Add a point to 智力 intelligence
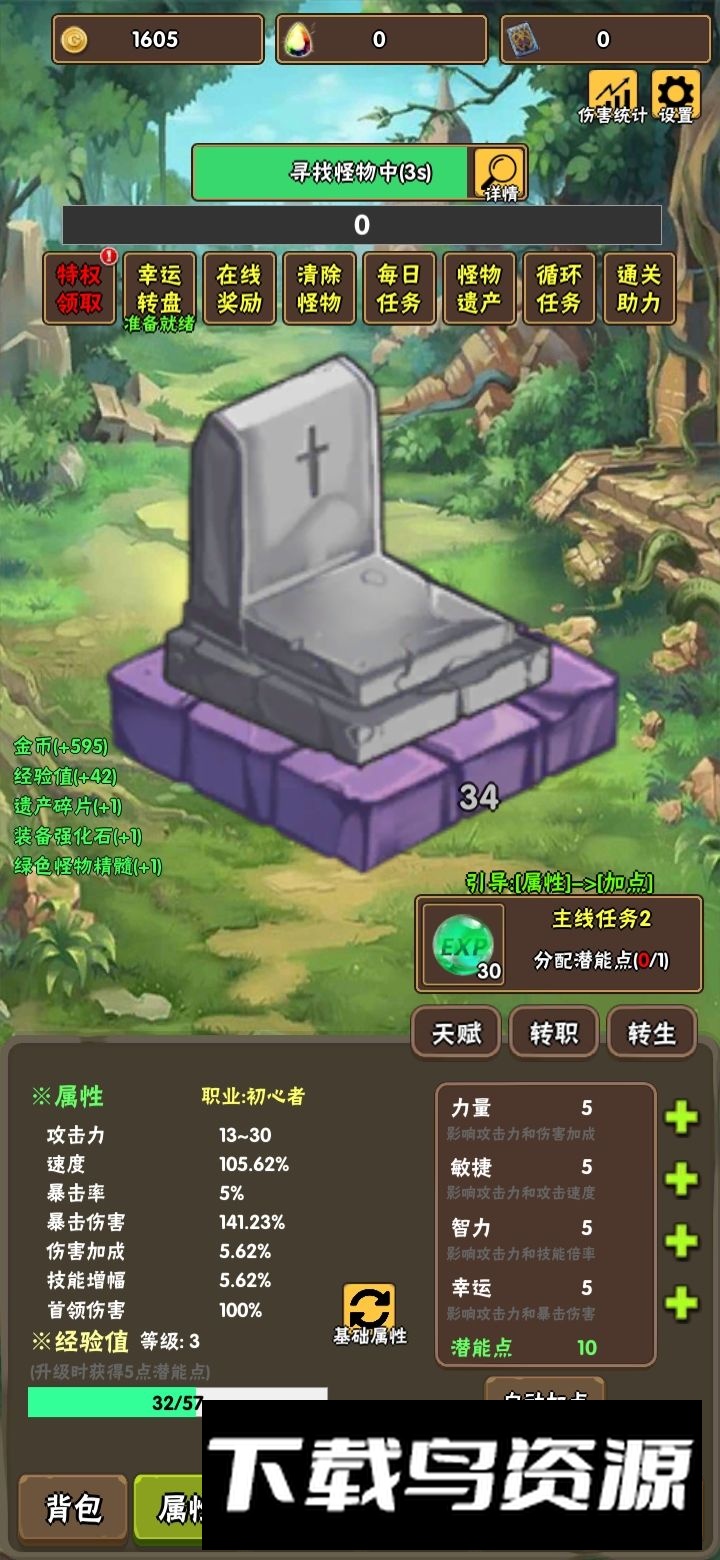This screenshot has height=1560, width=720. 681,1240
